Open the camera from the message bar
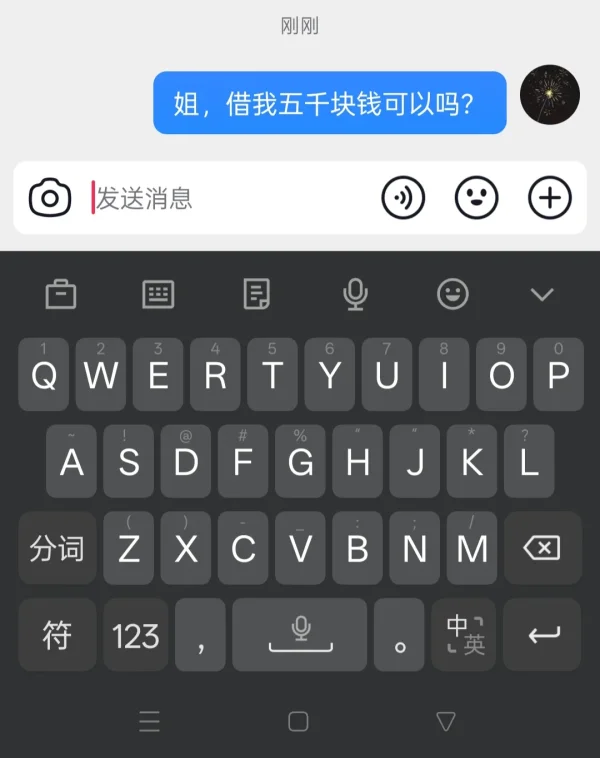This screenshot has width=600, height=758. pyautogui.click(x=50, y=198)
